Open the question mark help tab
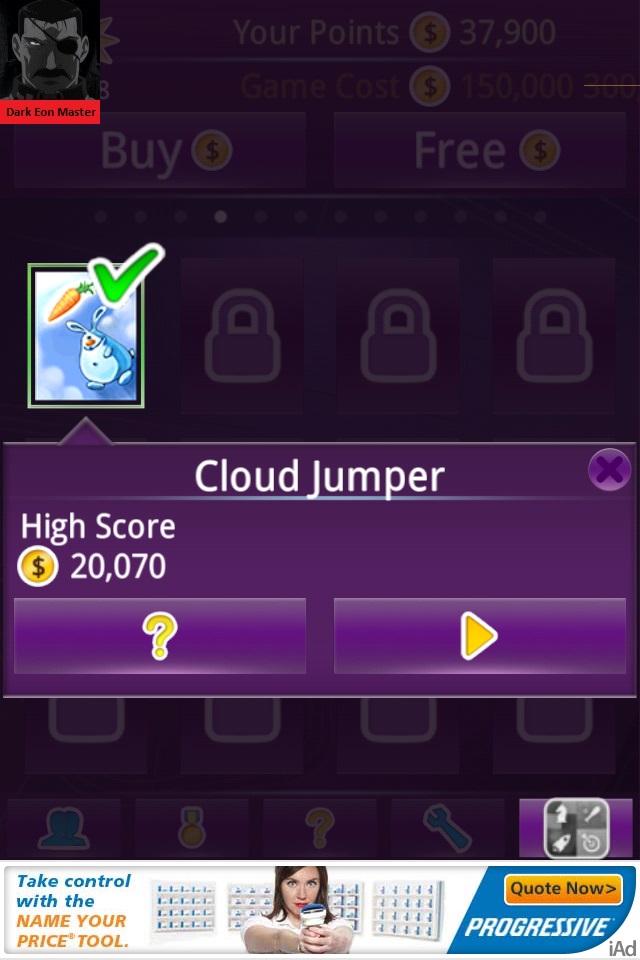Viewport: 640px width, 960px height. point(319,827)
